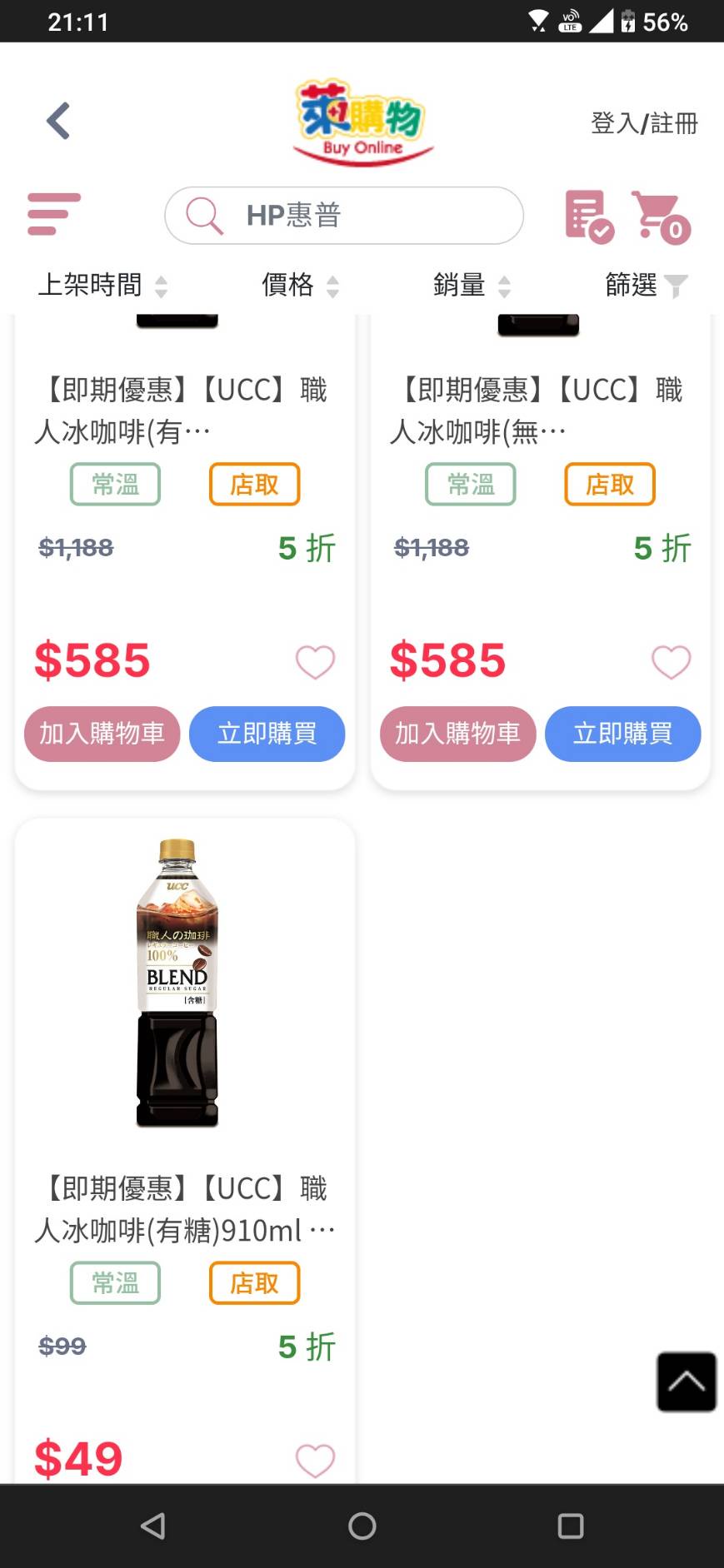724x1568 pixels.
Task: Add 職人冰咖啡(有… $585 to cart
Action: coord(102,734)
